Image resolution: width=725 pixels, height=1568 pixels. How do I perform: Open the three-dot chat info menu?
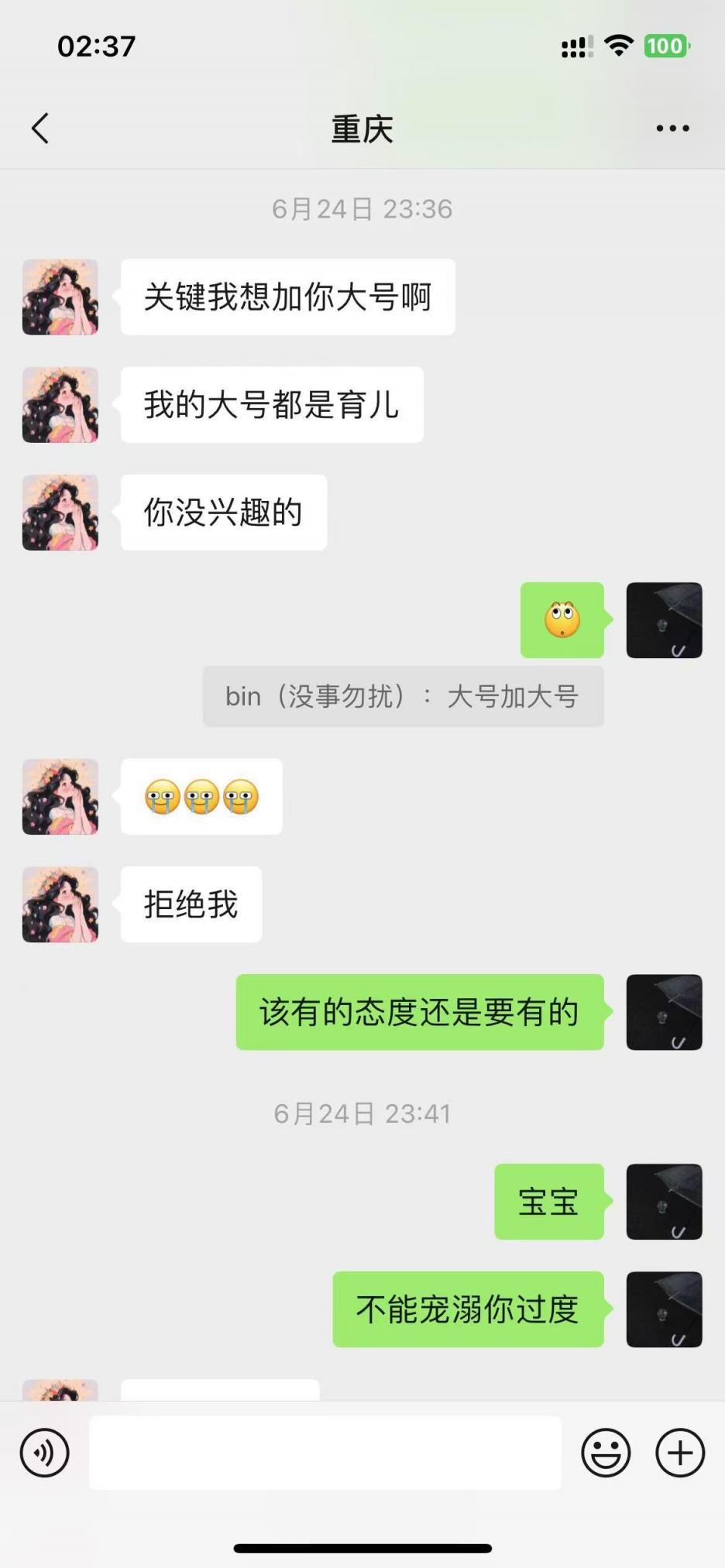pyautogui.click(x=672, y=129)
